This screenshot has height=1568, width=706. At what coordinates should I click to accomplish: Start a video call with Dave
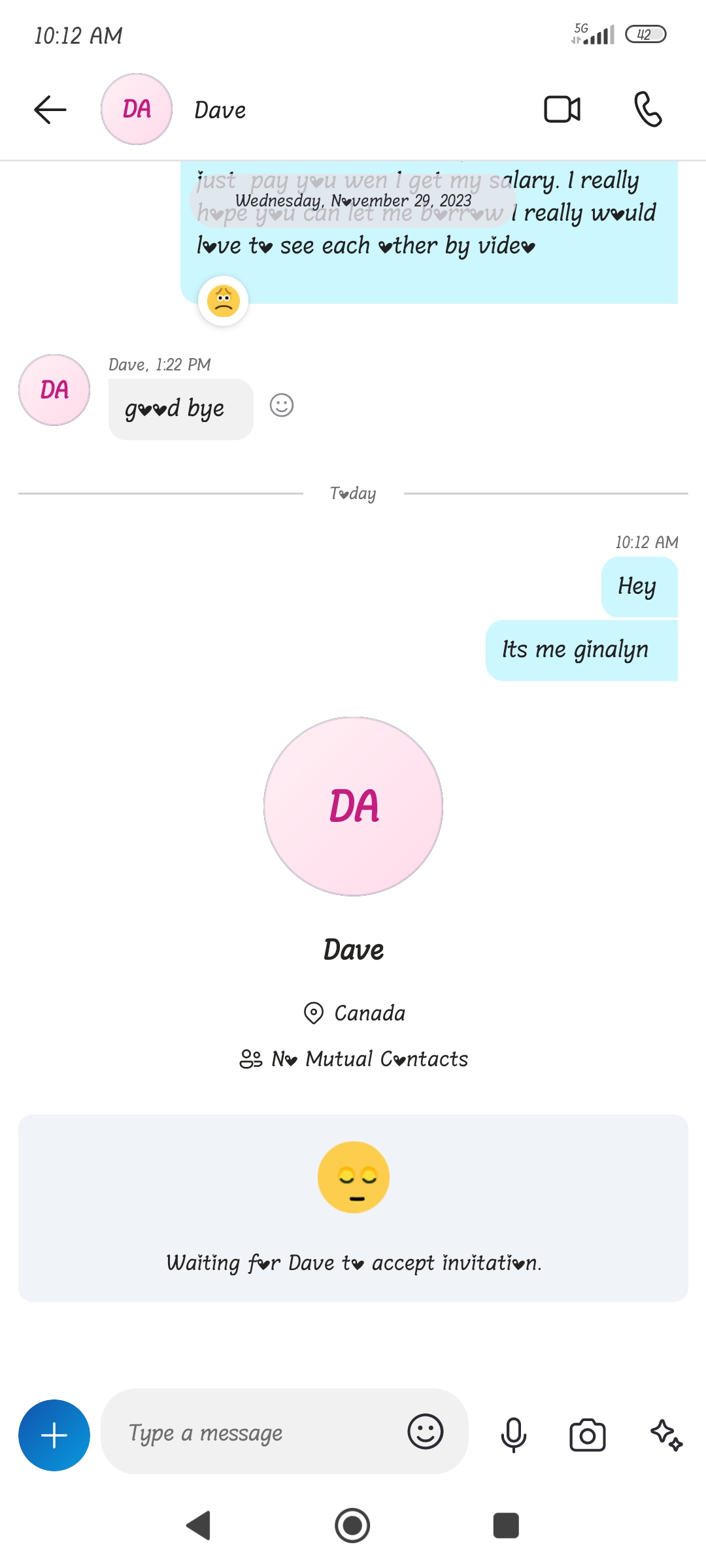[562, 109]
